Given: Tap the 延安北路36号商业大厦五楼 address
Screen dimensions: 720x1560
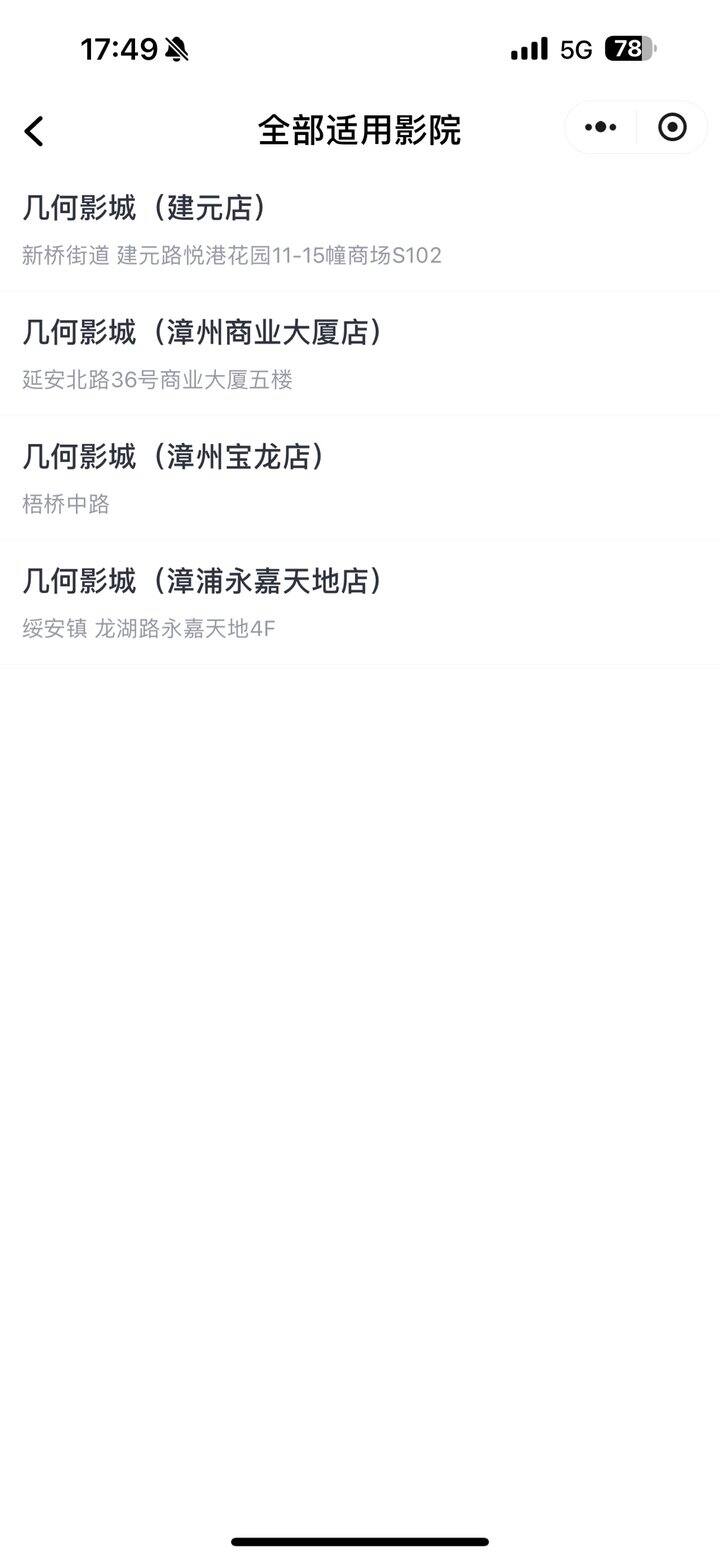Looking at the screenshot, I should pyautogui.click(x=155, y=380).
